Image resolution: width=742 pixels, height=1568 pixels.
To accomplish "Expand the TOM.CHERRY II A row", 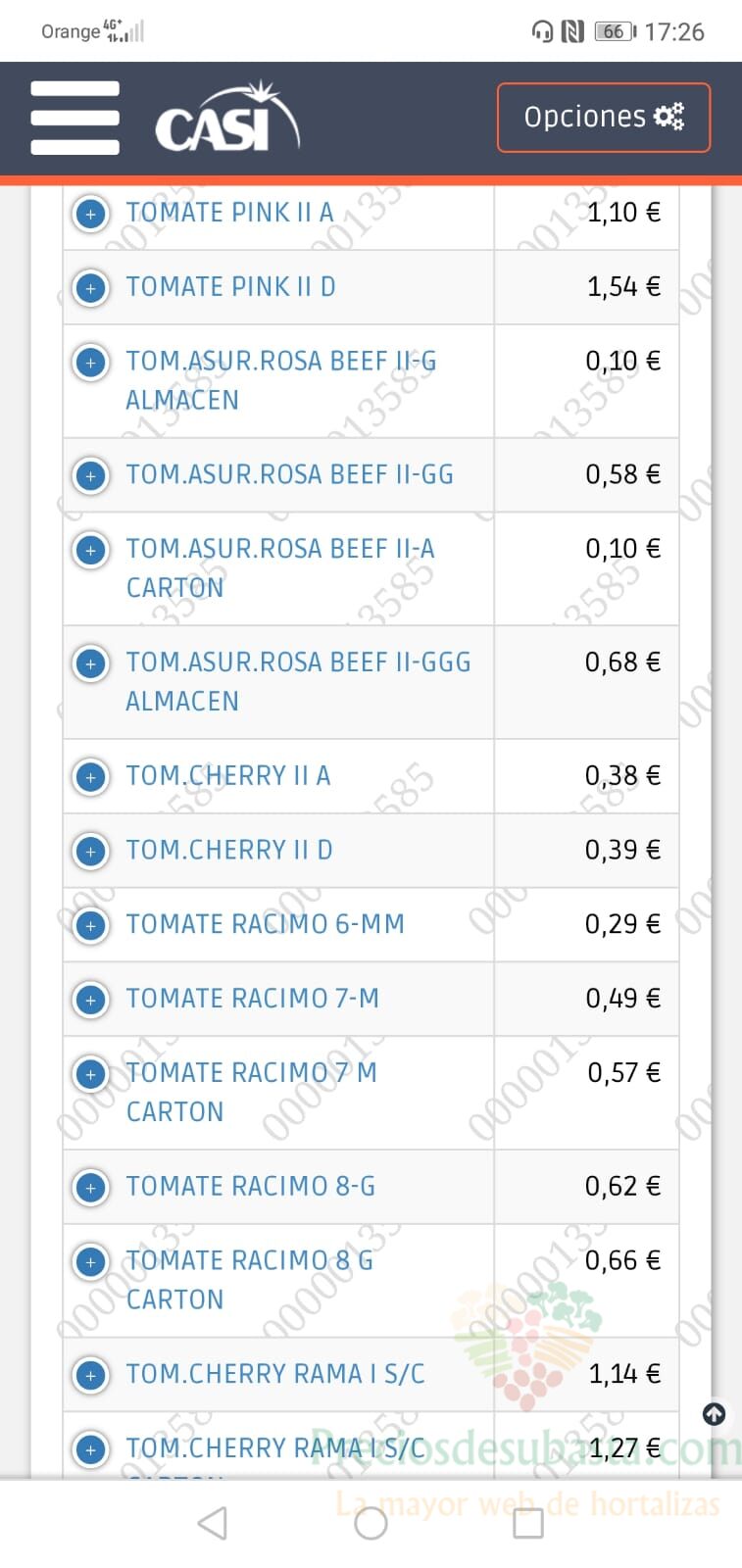I will pyautogui.click(x=91, y=776).
